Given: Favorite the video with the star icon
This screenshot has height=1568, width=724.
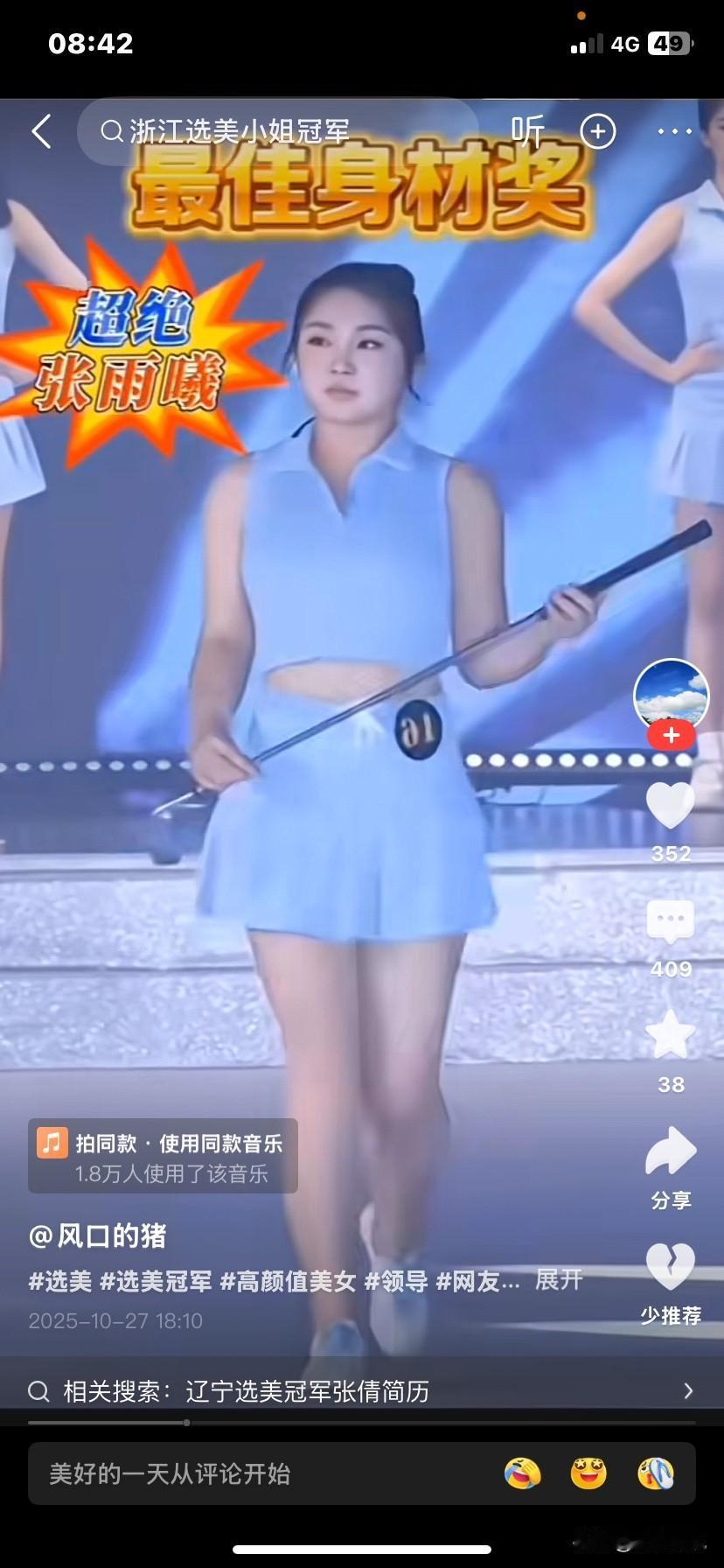Looking at the screenshot, I should [672, 1034].
